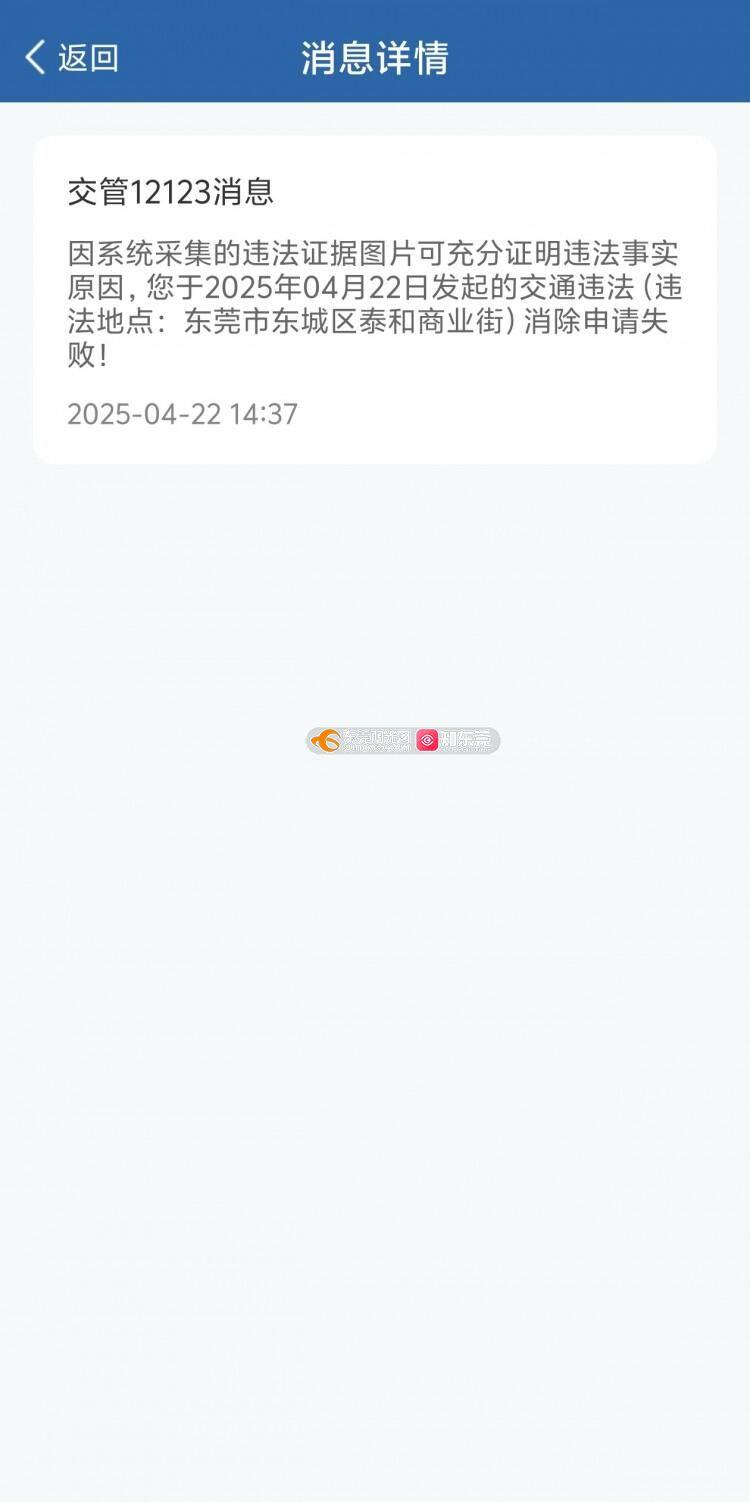Image resolution: width=750 pixels, height=1502 pixels.
Task: Go back using the 返回 button
Action: pos(72,57)
